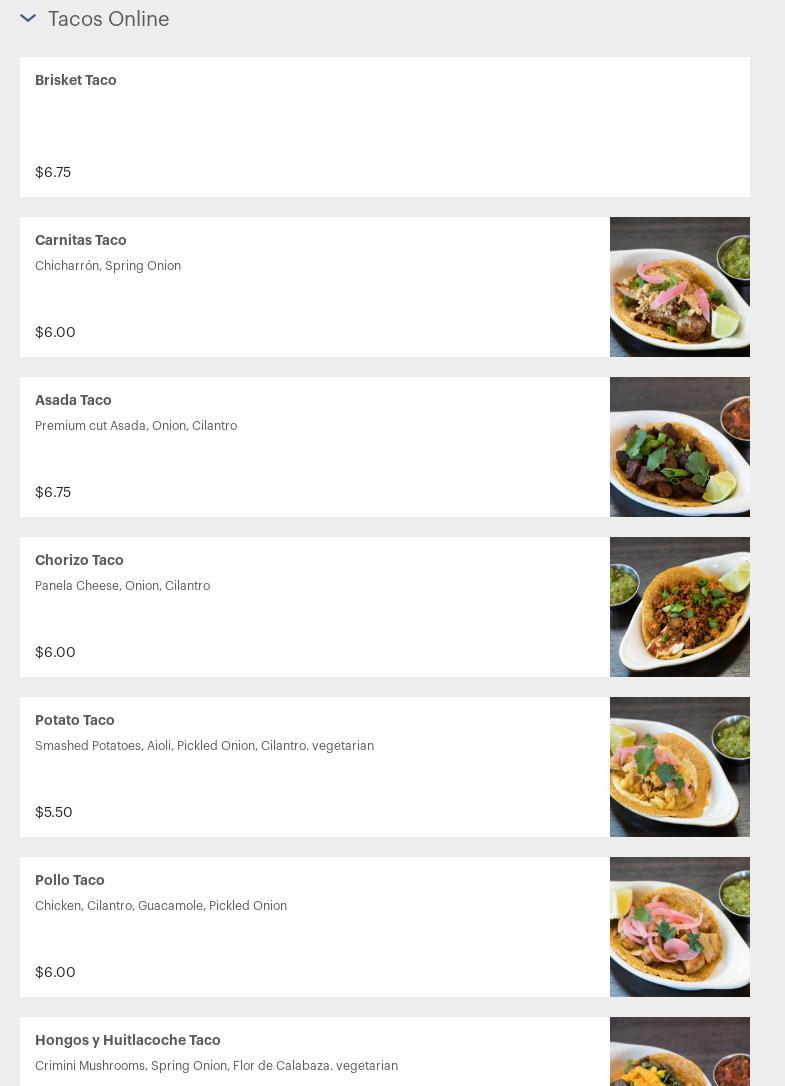
Task: Open the Pollo Taco card
Action: click(70, 881)
